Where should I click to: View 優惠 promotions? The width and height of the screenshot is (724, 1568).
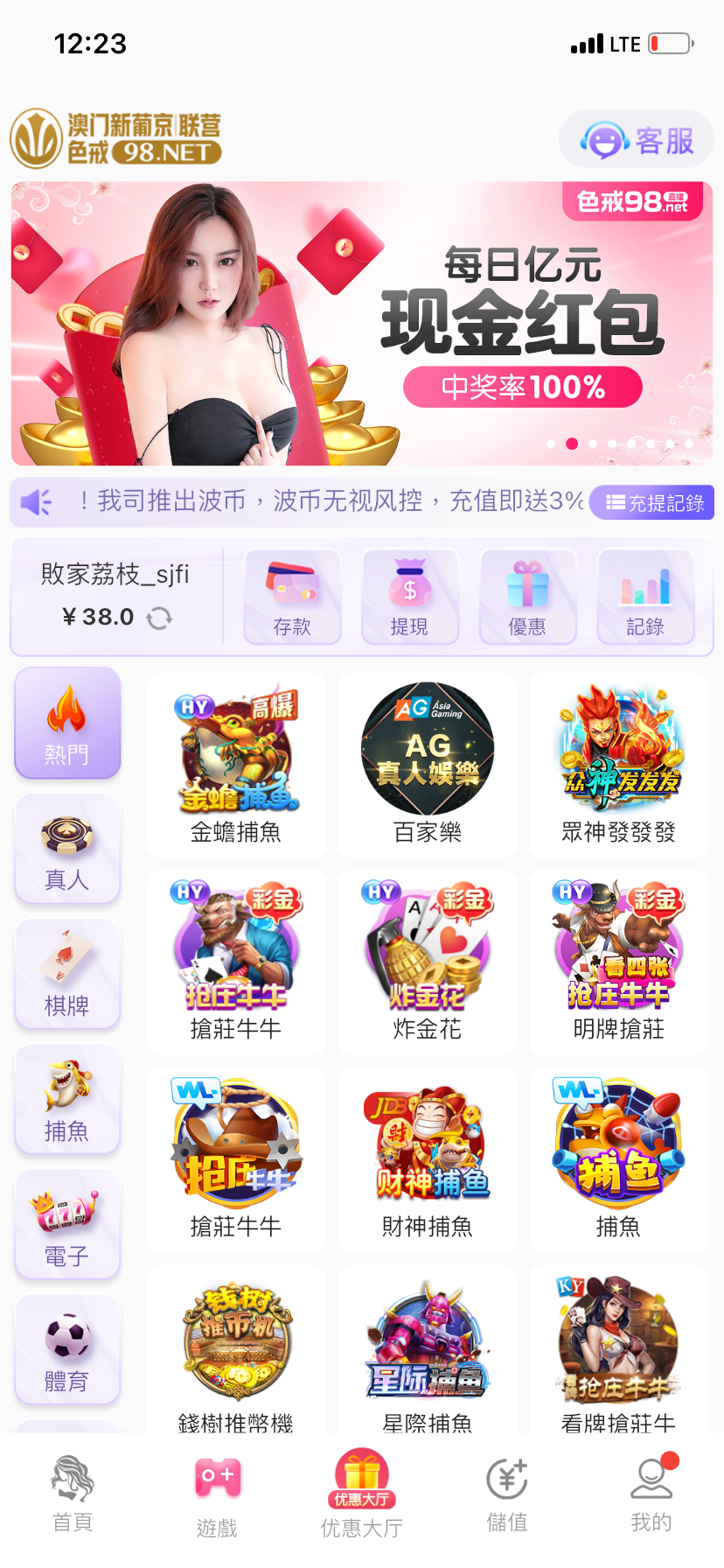(x=527, y=597)
